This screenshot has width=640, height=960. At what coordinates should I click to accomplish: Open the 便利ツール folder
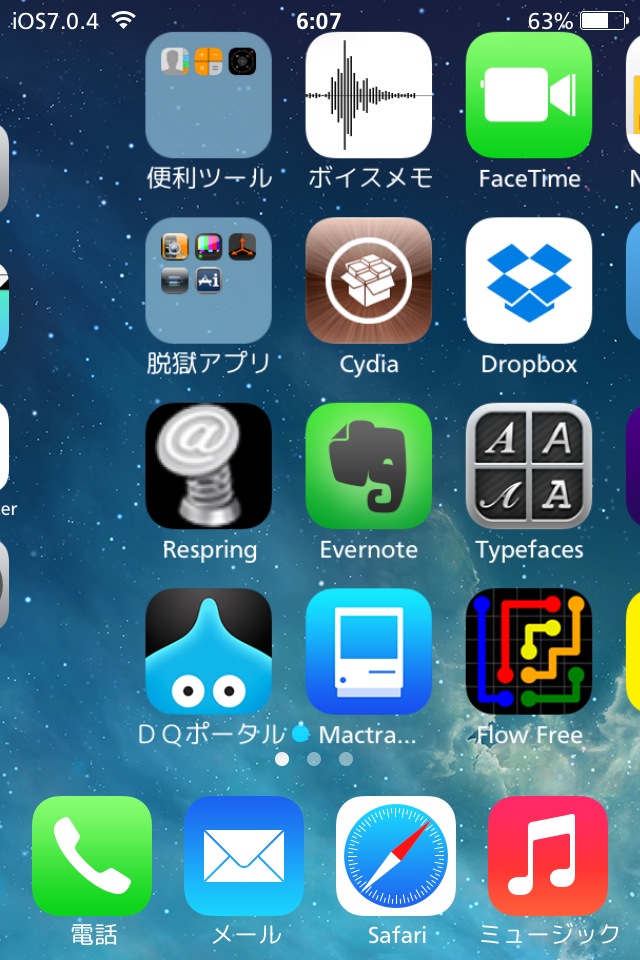tap(208, 95)
